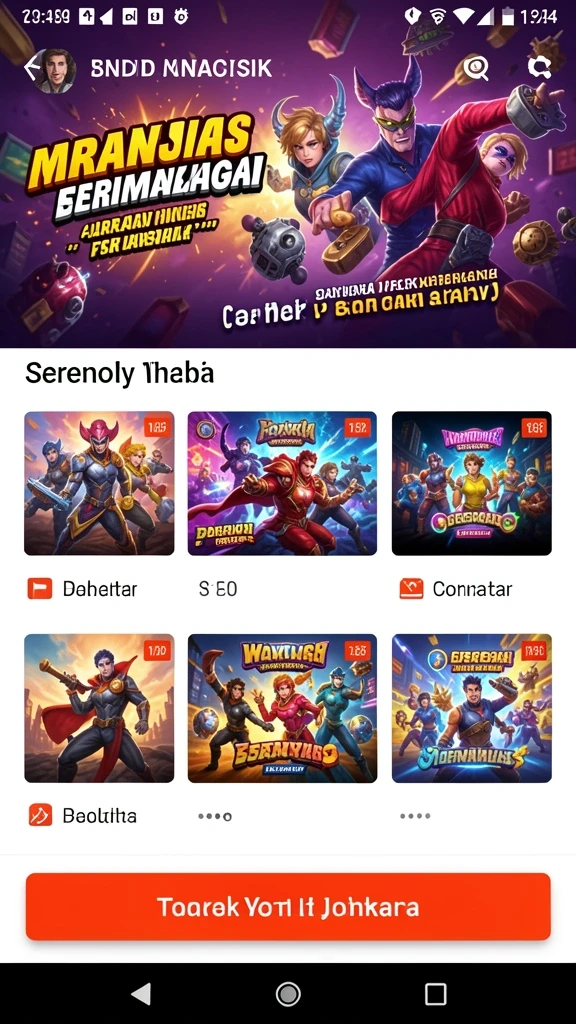The image size is (576, 1024).
Task: Tap the big orange Toarek Yon It Johkara button
Action: [288, 906]
